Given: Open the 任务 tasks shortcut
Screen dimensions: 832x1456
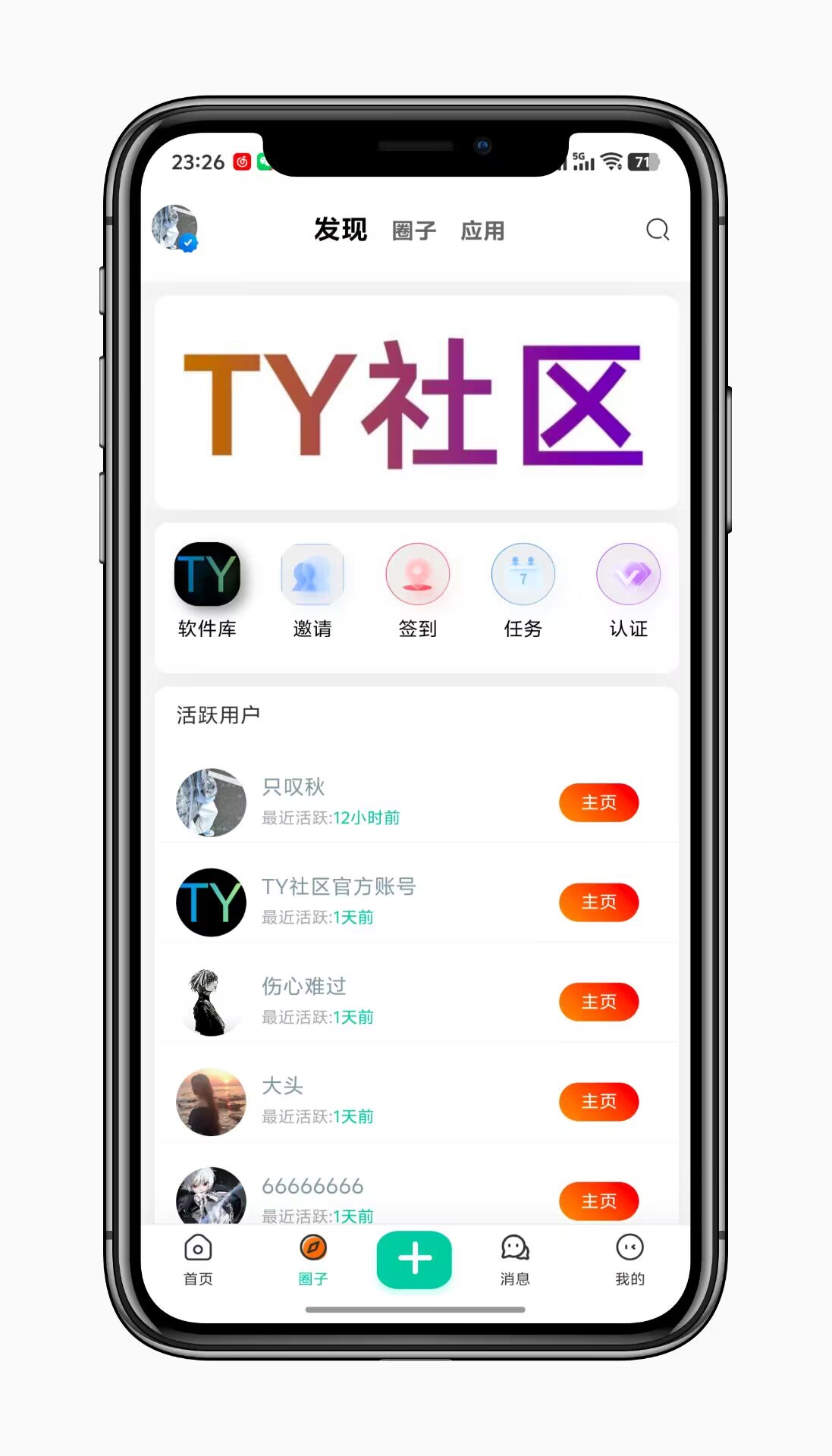Looking at the screenshot, I should click(x=523, y=591).
